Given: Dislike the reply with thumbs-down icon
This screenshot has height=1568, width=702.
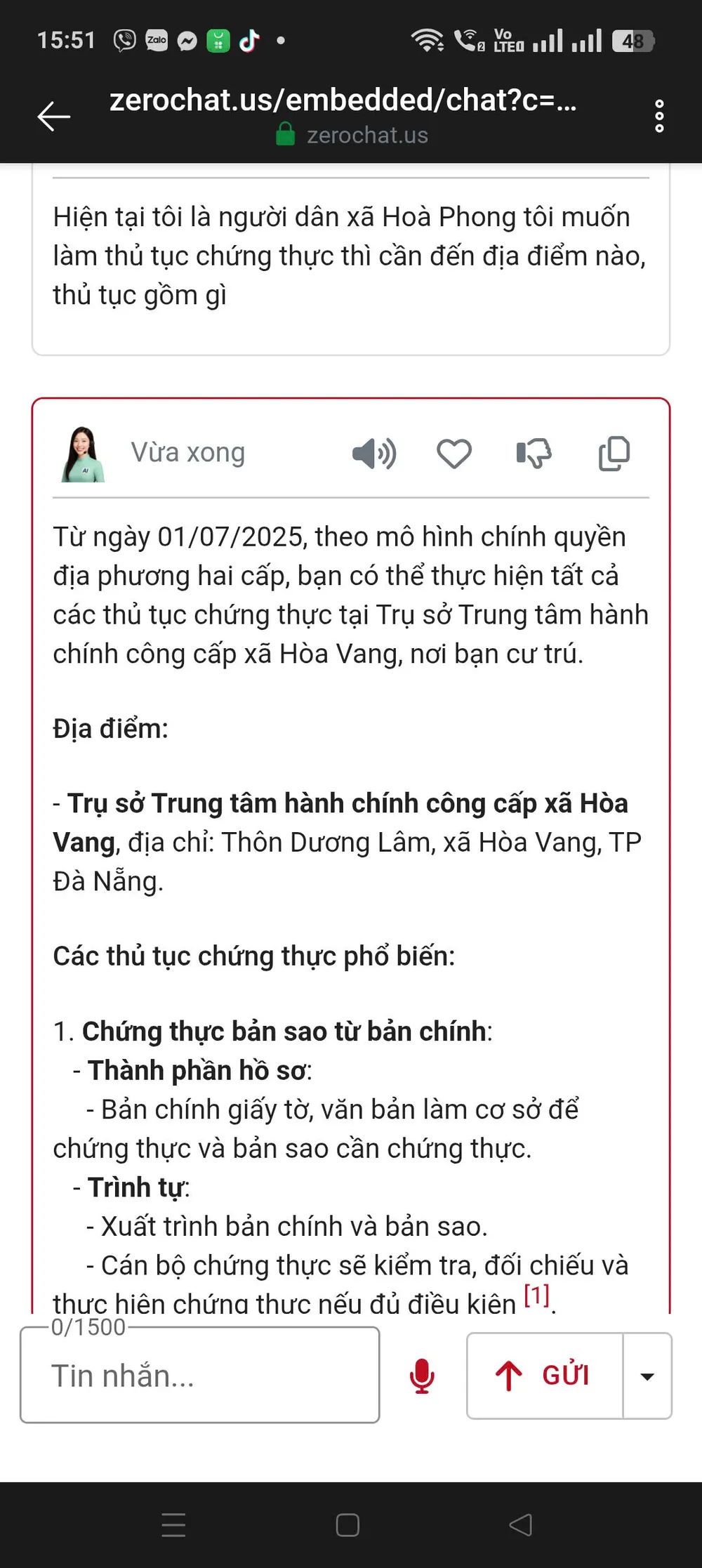Looking at the screenshot, I should point(534,454).
